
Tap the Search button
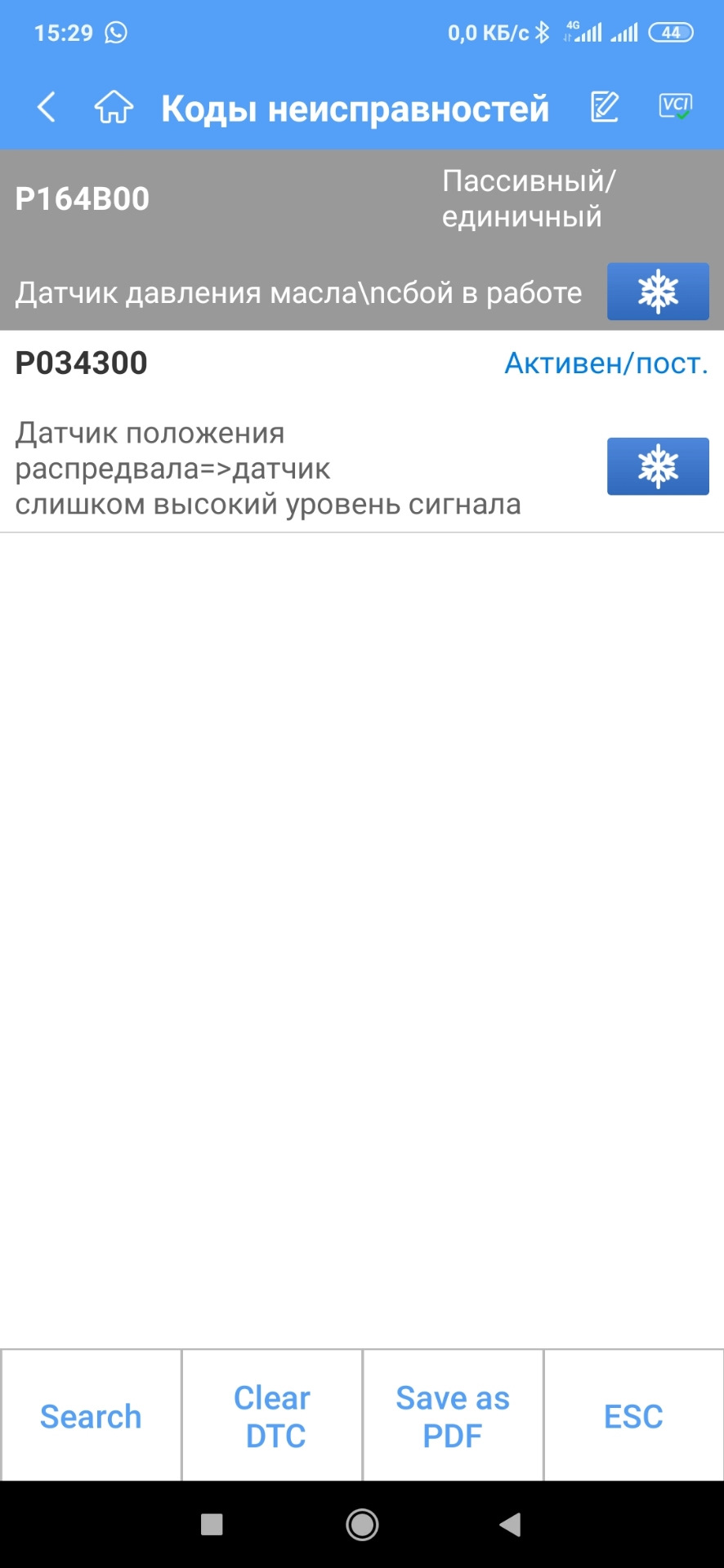pos(91,1416)
